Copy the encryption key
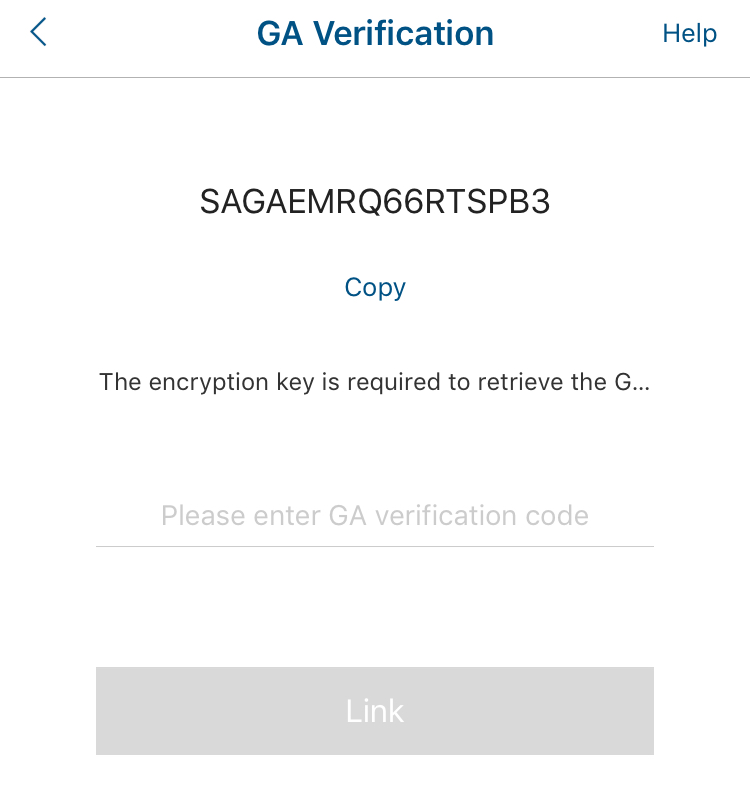750x796 pixels. click(375, 287)
